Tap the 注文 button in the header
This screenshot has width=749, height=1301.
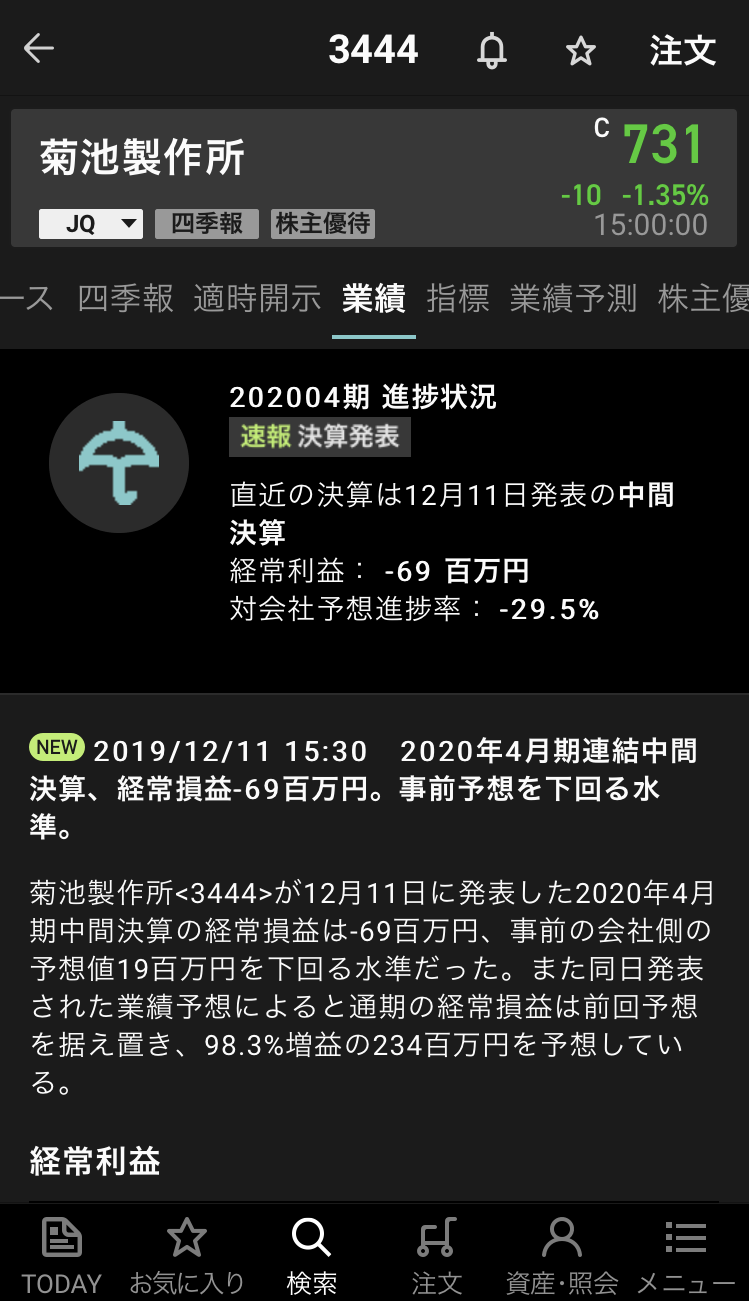coord(682,50)
